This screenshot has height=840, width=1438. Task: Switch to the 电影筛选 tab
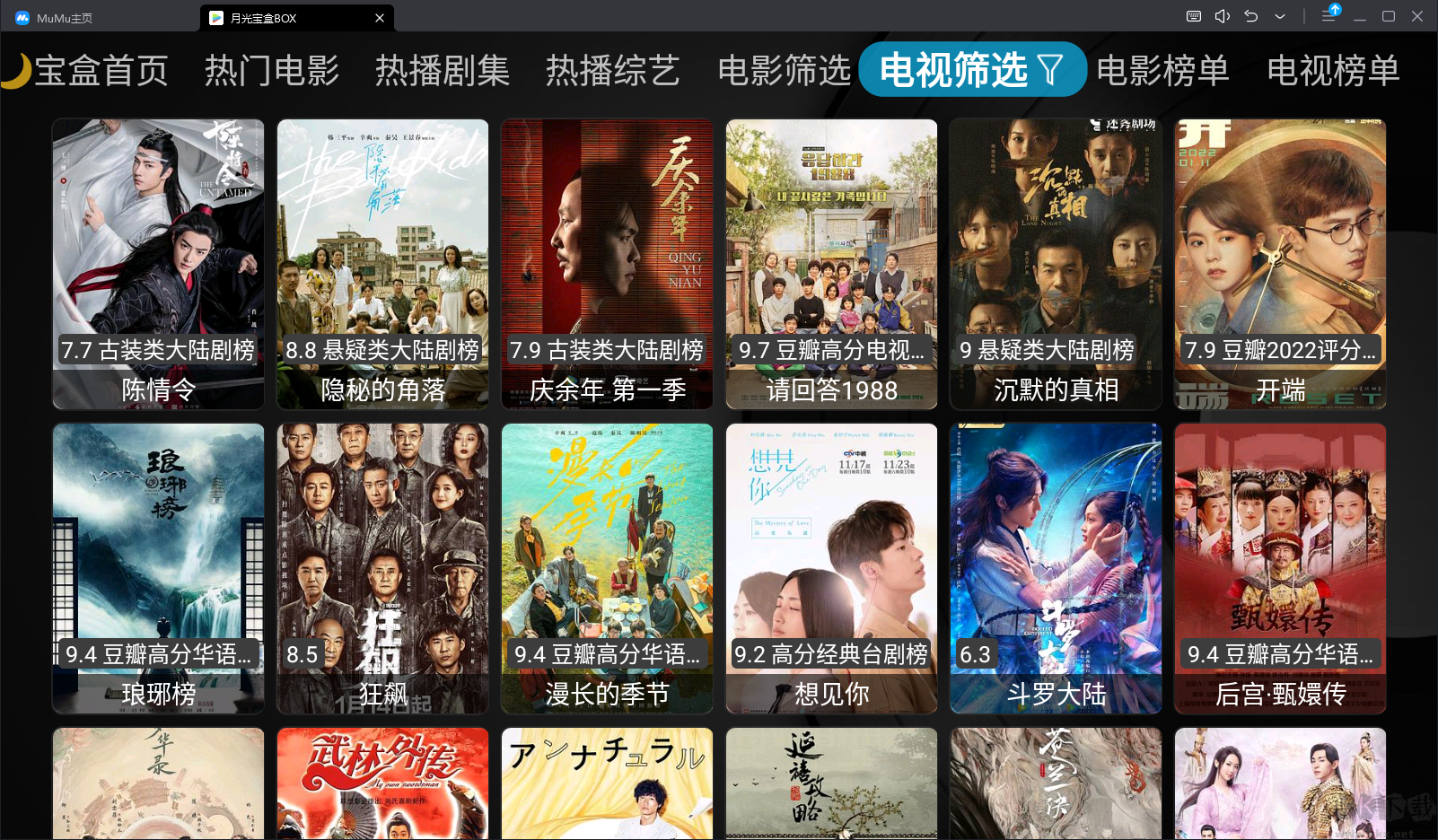click(784, 70)
